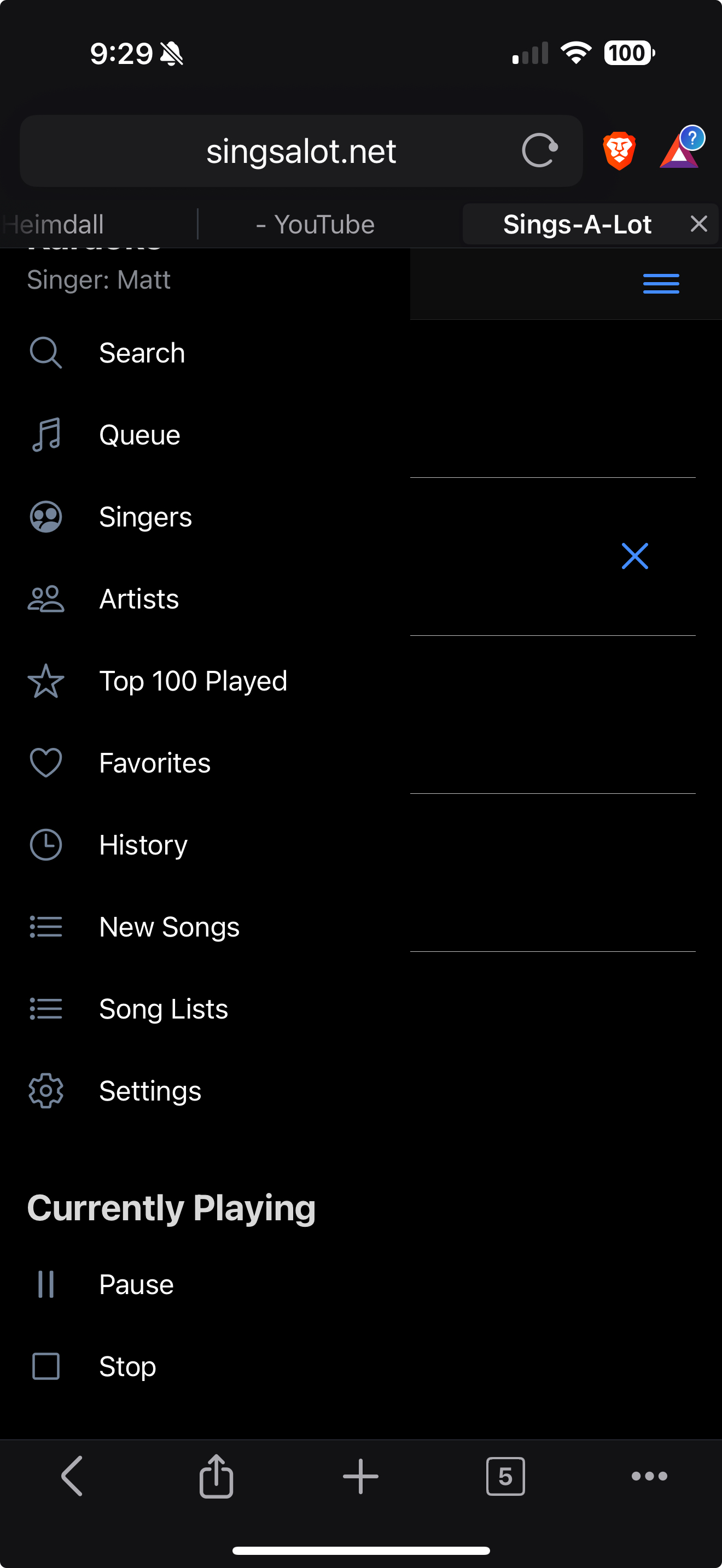Viewport: 722px width, 1568px height.
Task: Open the browser tab switcher
Action: pyautogui.click(x=505, y=1476)
